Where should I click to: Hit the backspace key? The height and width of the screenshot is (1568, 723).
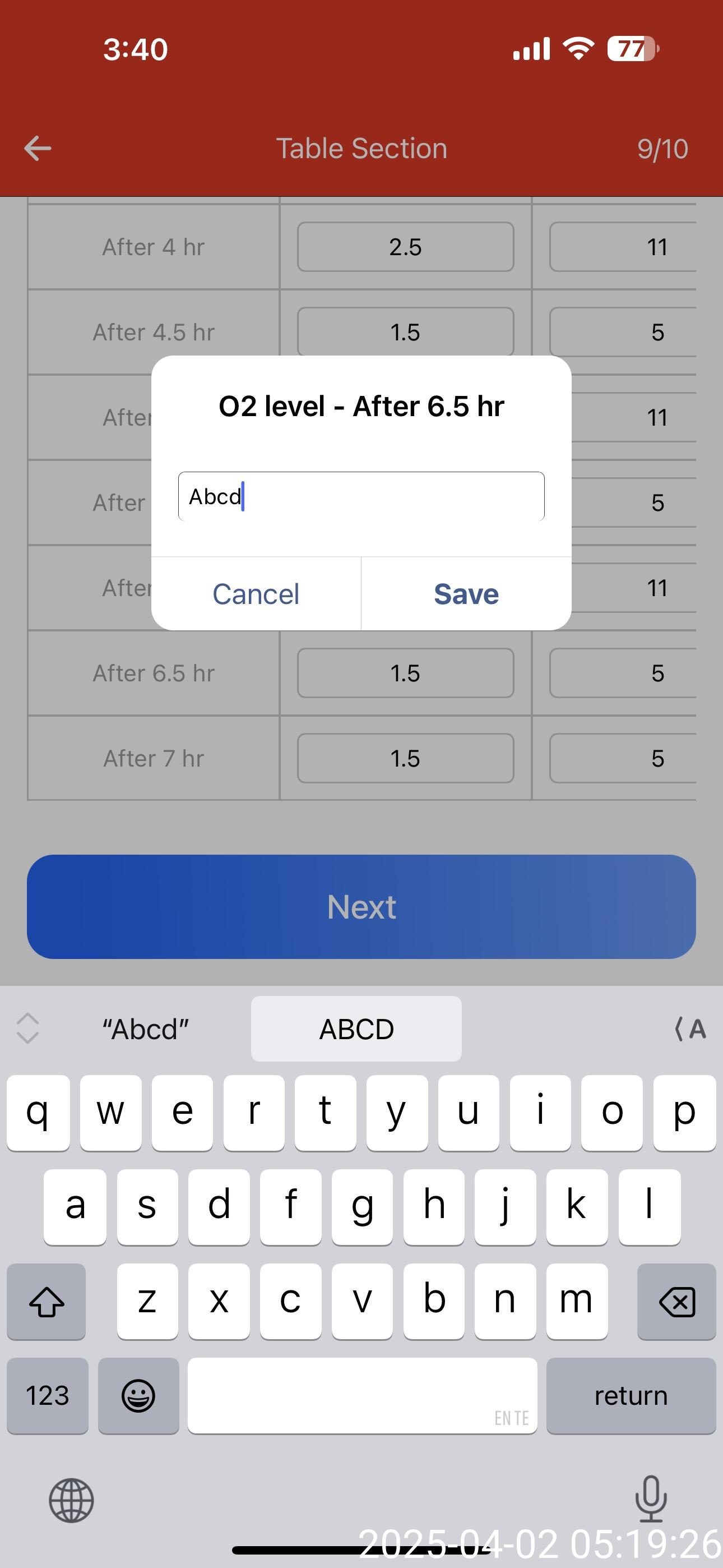(676, 1302)
